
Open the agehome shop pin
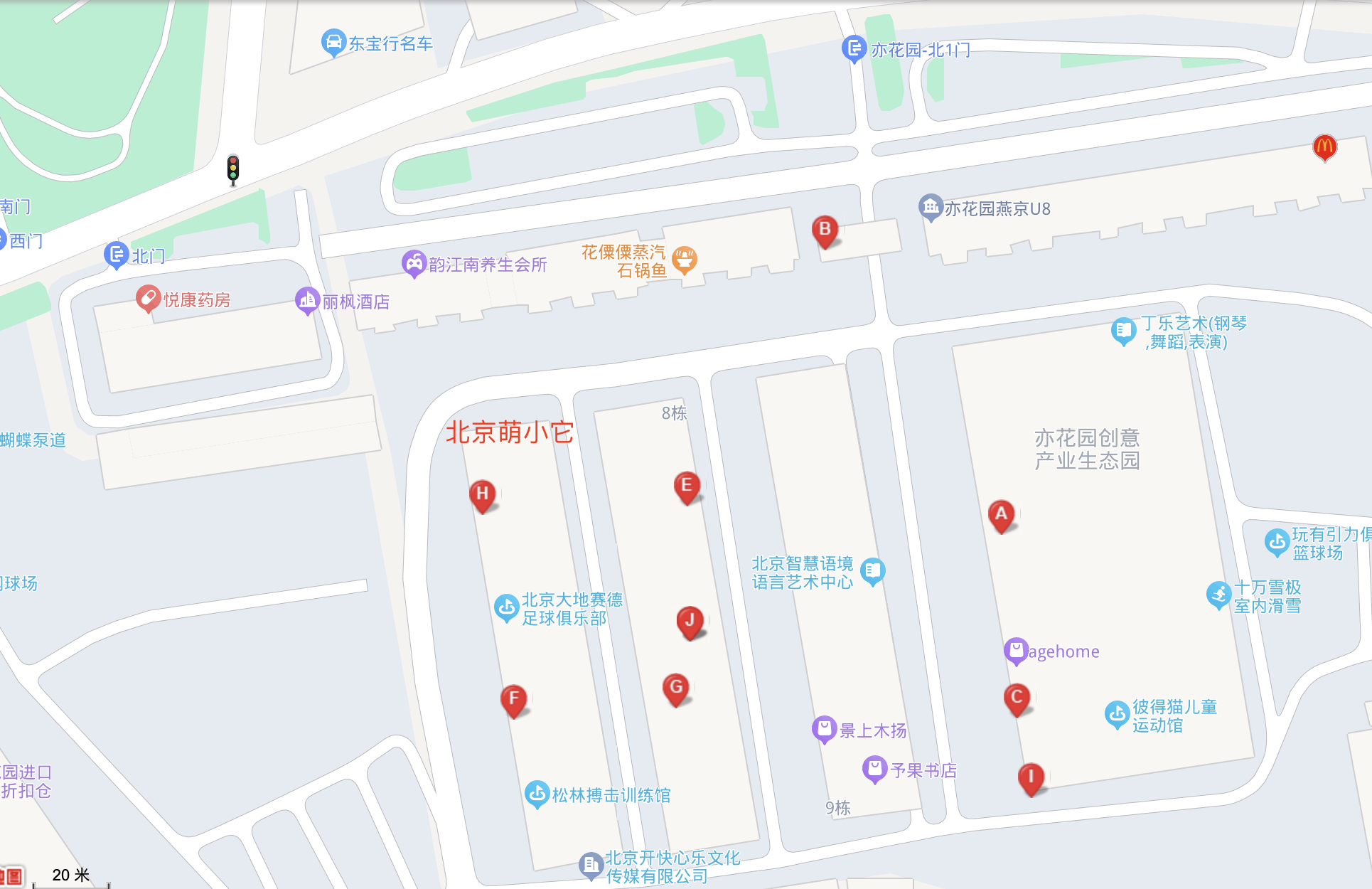pyautogui.click(x=1015, y=650)
